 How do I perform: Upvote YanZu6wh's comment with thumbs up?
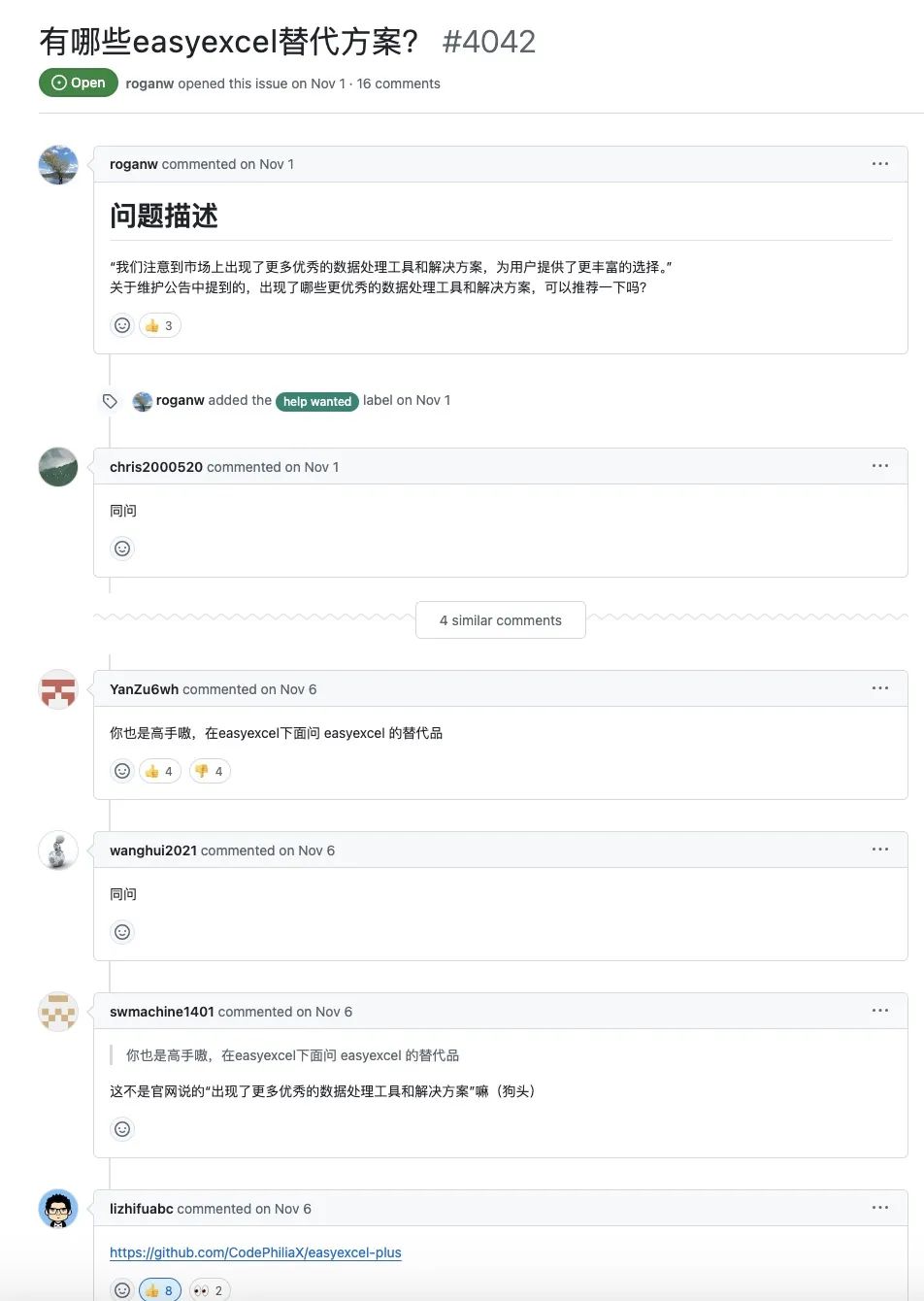[160, 771]
